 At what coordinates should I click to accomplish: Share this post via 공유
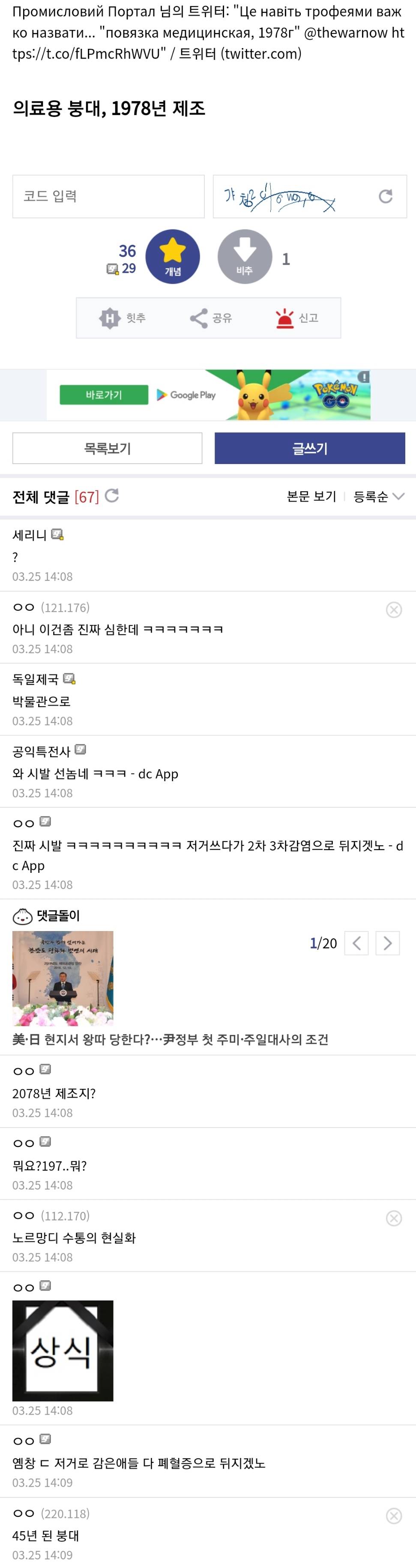pos(211,318)
